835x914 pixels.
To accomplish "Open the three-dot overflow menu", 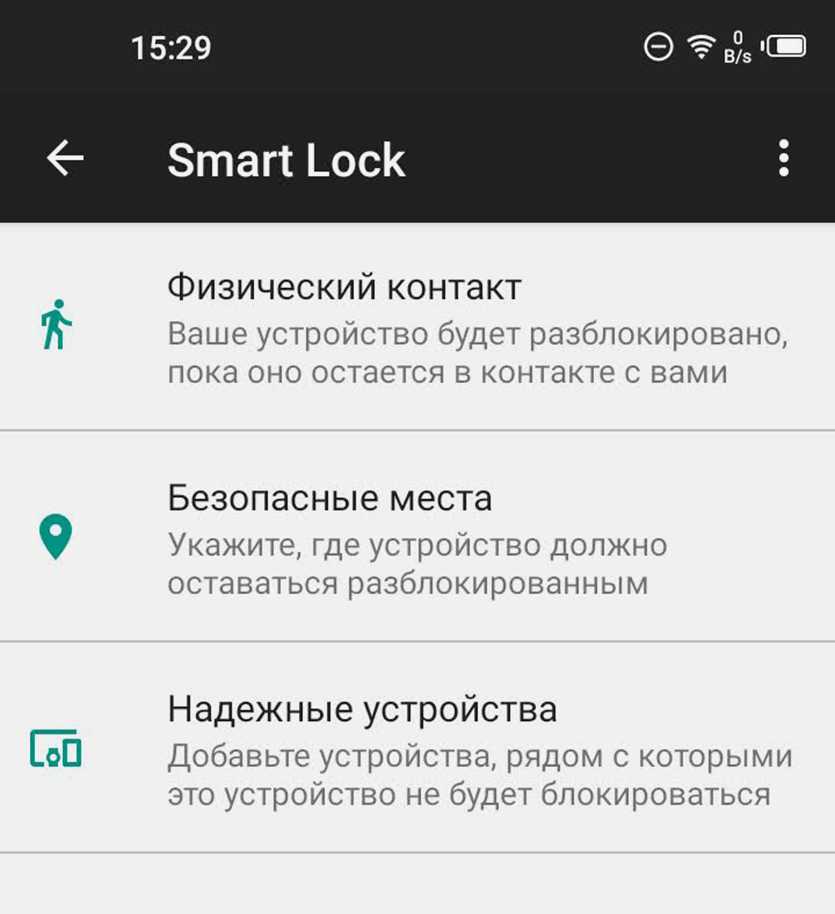I will coord(783,158).
